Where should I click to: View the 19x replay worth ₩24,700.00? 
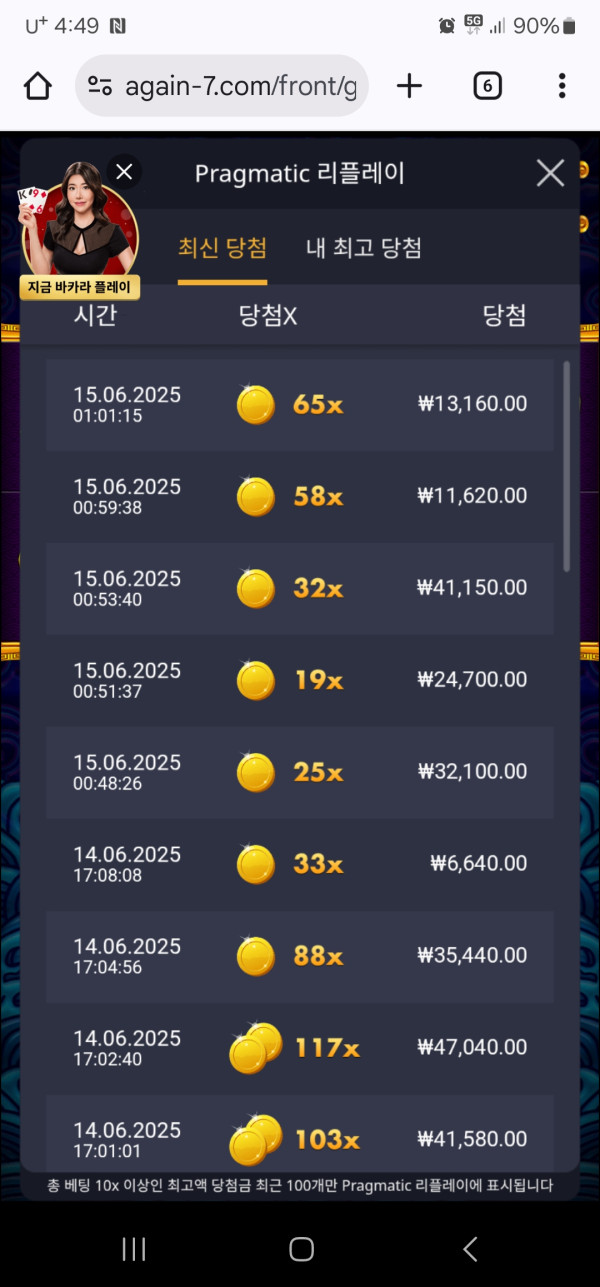click(300, 681)
